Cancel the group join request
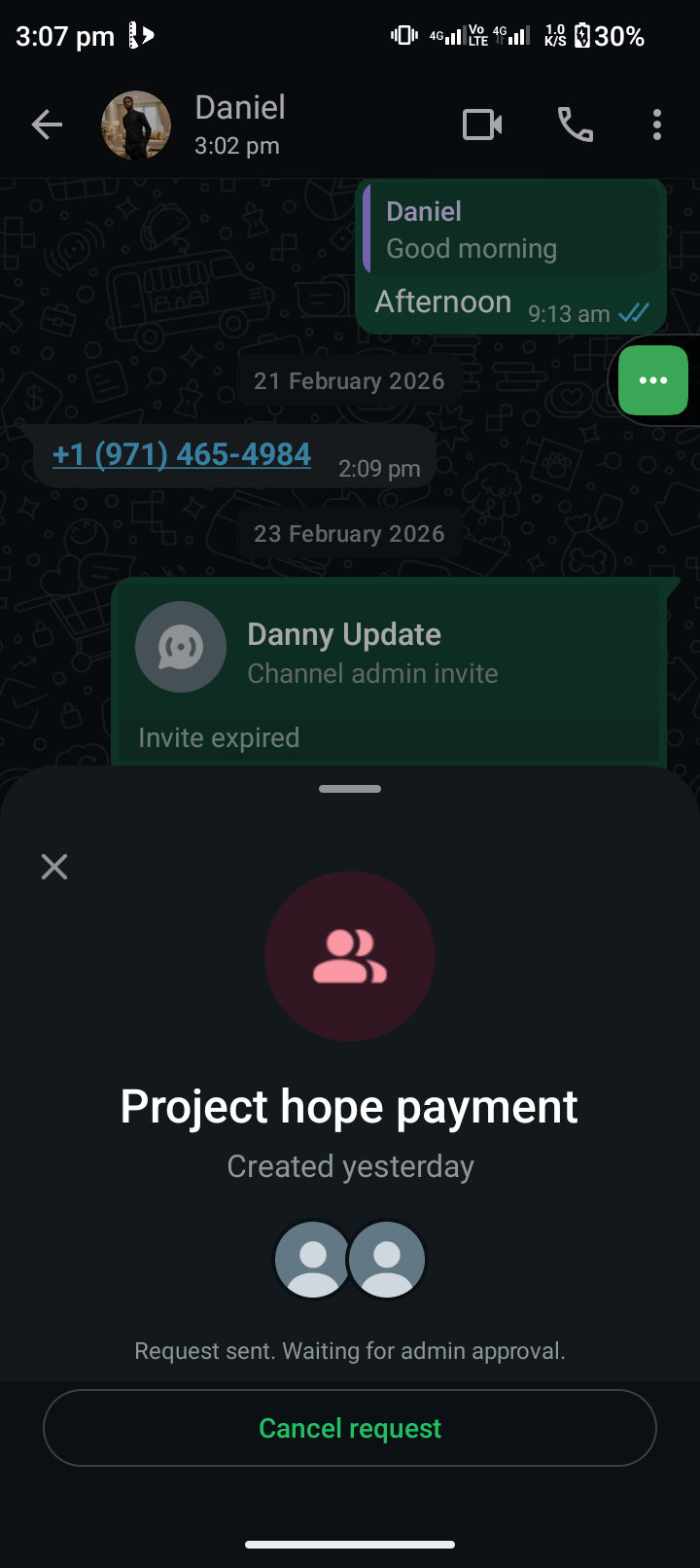Image resolution: width=700 pixels, height=1568 pixels. (350, 1428)
